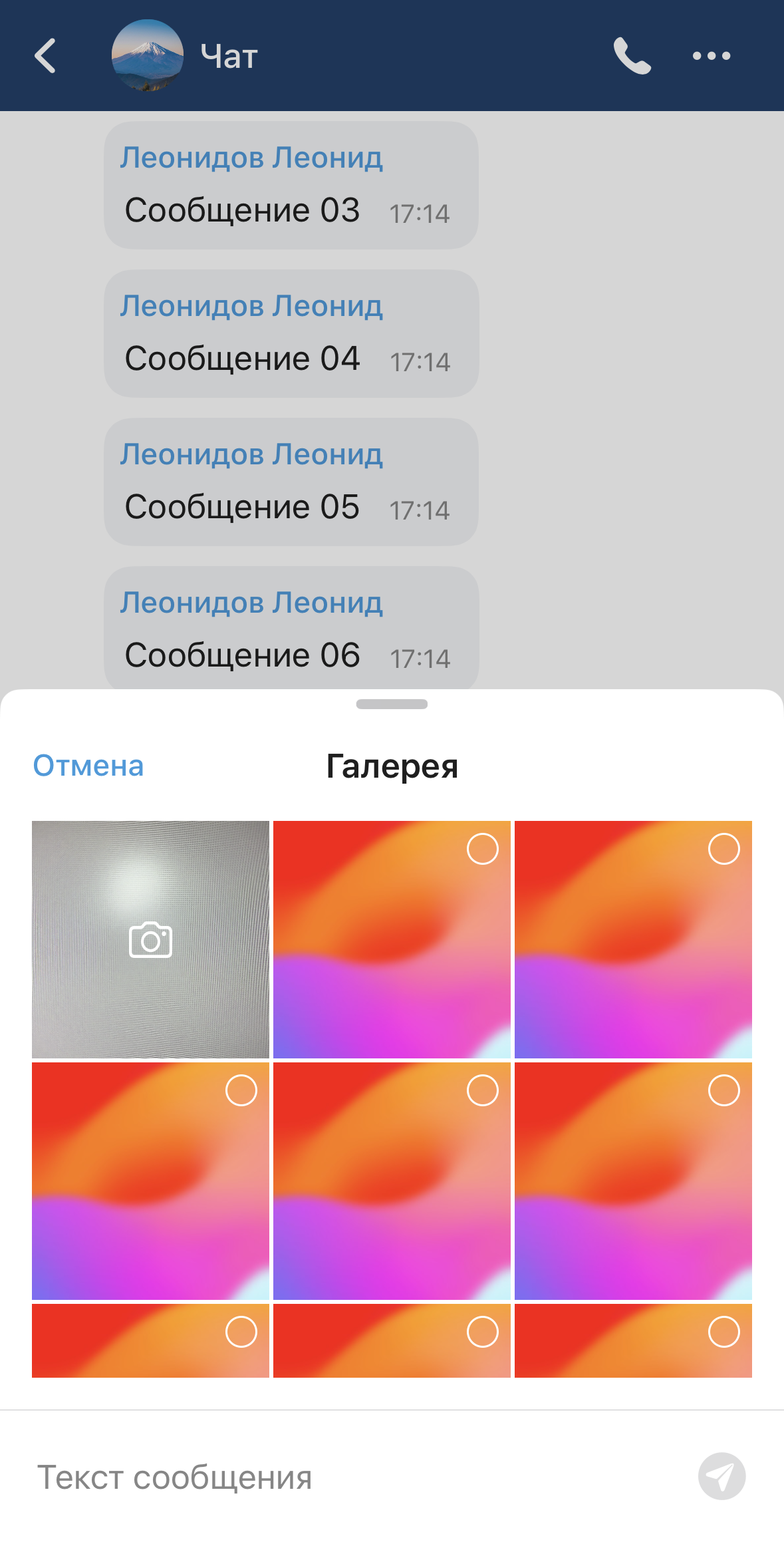
Task: Tap Отмена to close the gallery
Action: point(88,766)
